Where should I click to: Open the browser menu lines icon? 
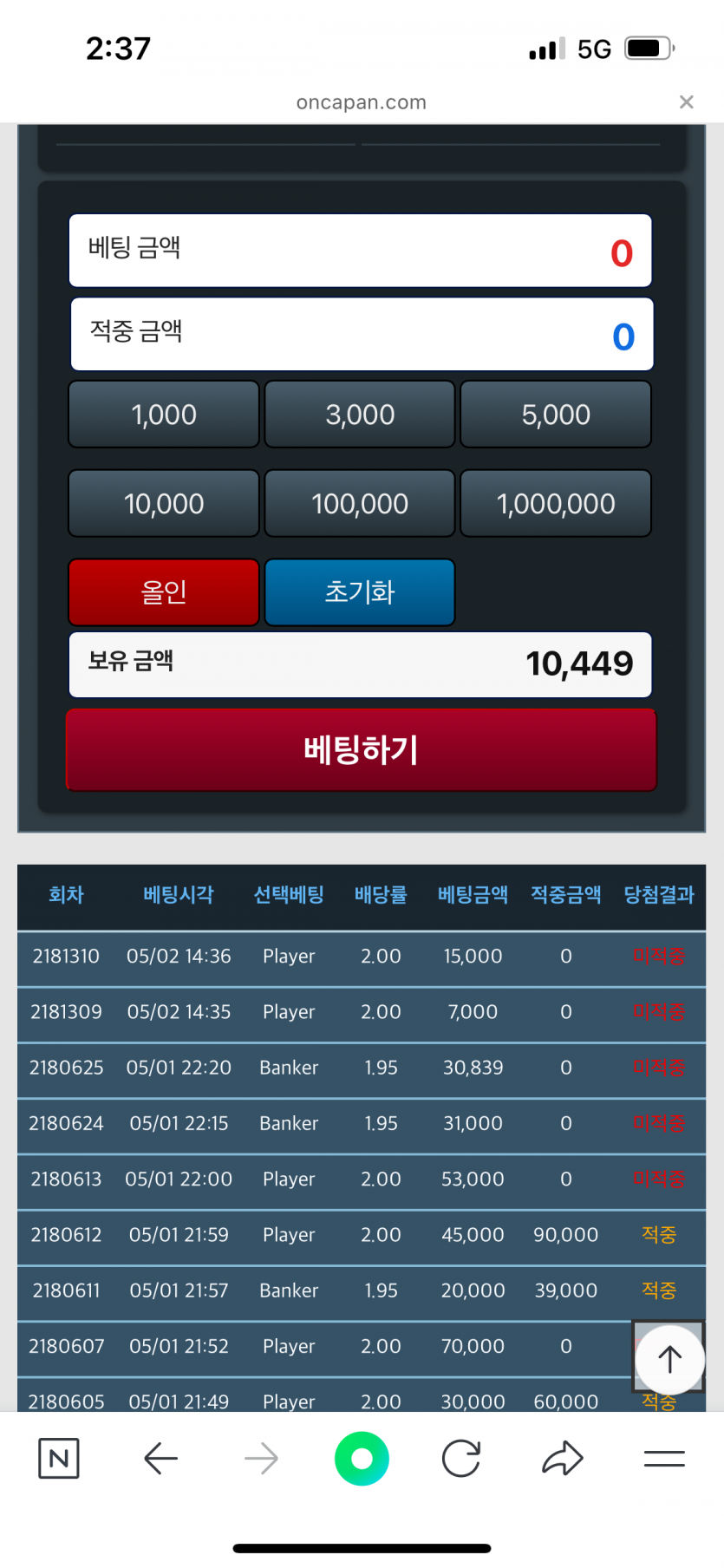tap(664, 1459)
